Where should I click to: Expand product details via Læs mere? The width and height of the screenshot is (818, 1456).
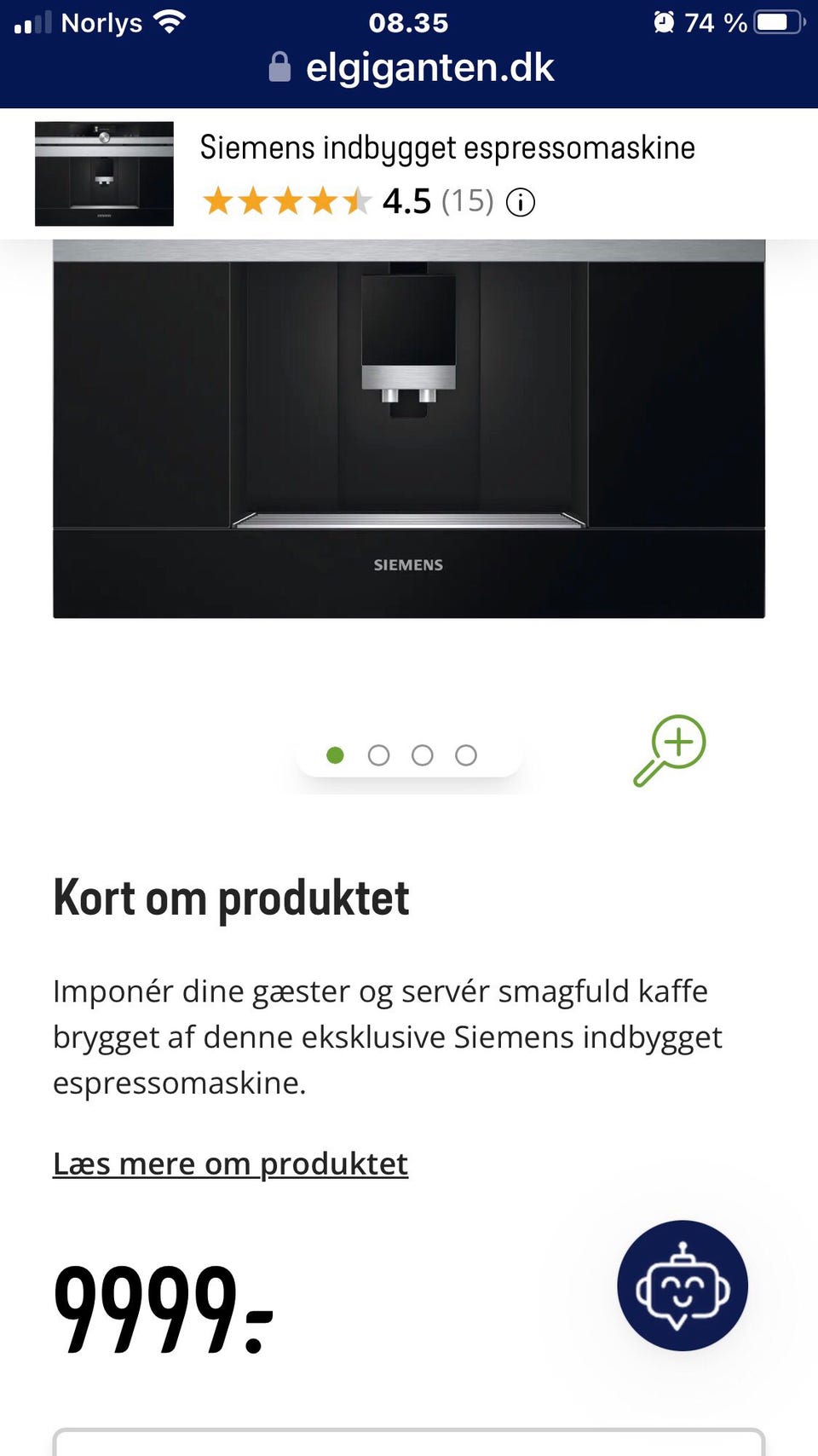coord(230,1164)
